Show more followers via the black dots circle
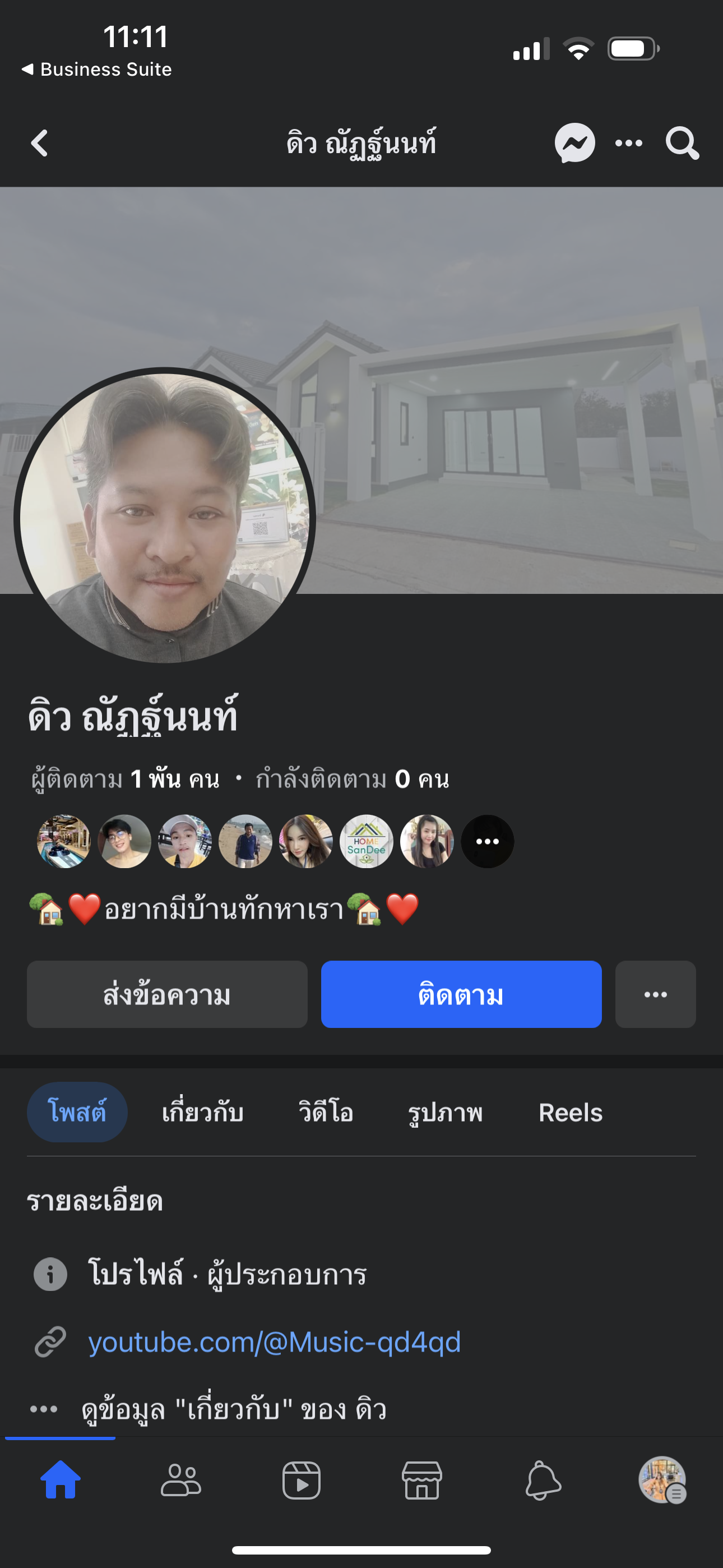This screenshot has height=1568, width=723. pos(488,841)
